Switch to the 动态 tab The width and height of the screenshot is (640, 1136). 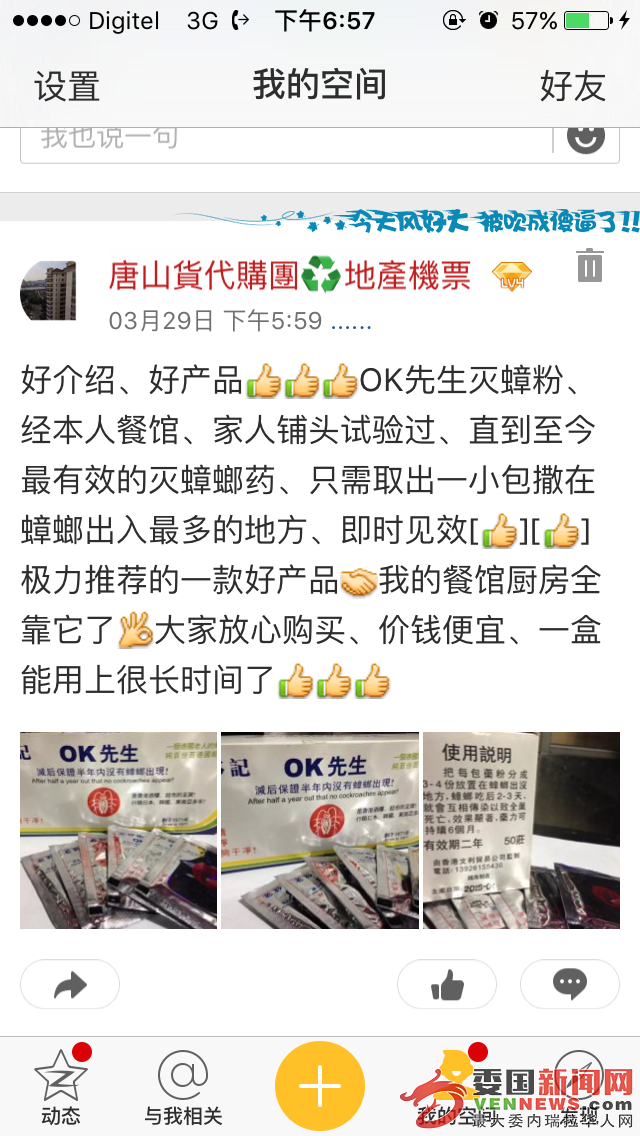[x=61, y=1087]
